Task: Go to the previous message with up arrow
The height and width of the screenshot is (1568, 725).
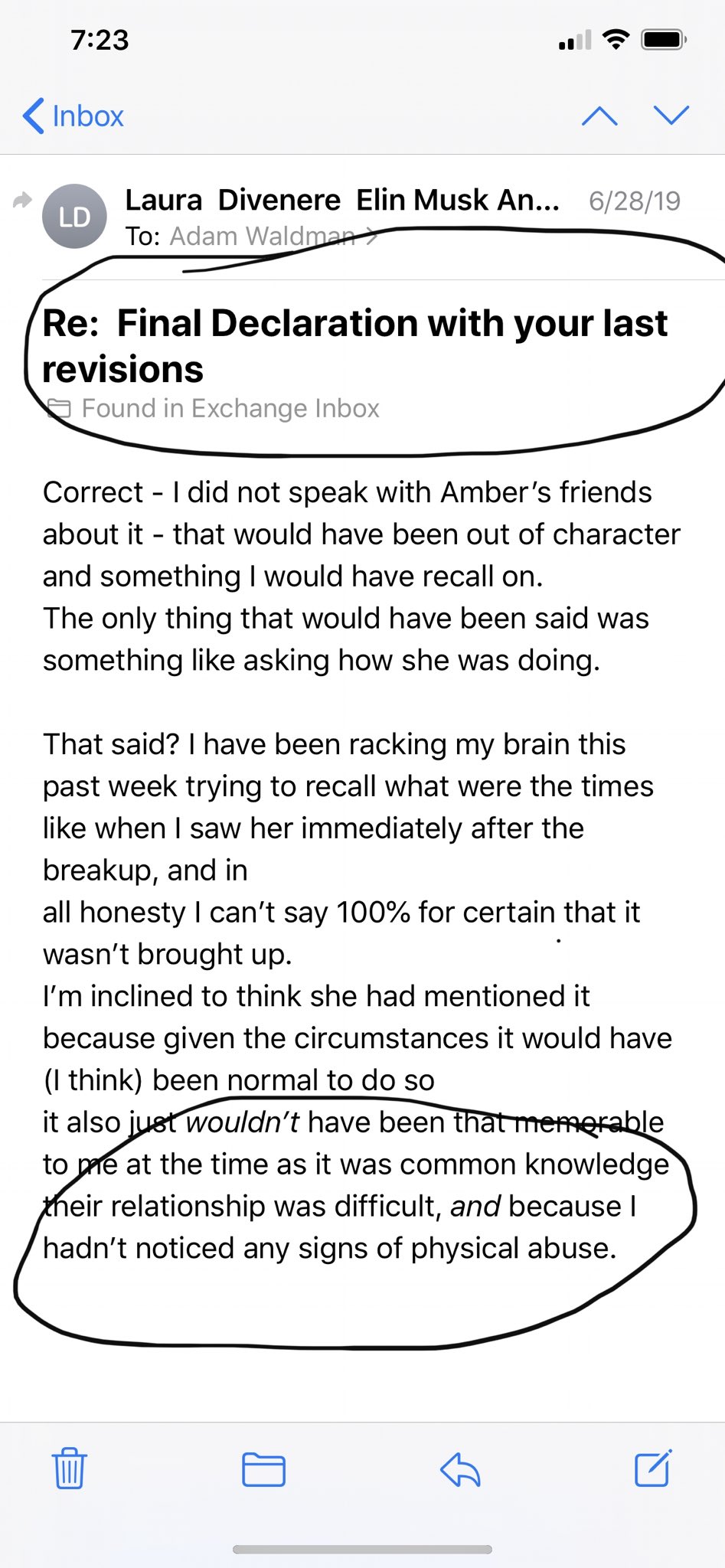Action: point(599,116)
